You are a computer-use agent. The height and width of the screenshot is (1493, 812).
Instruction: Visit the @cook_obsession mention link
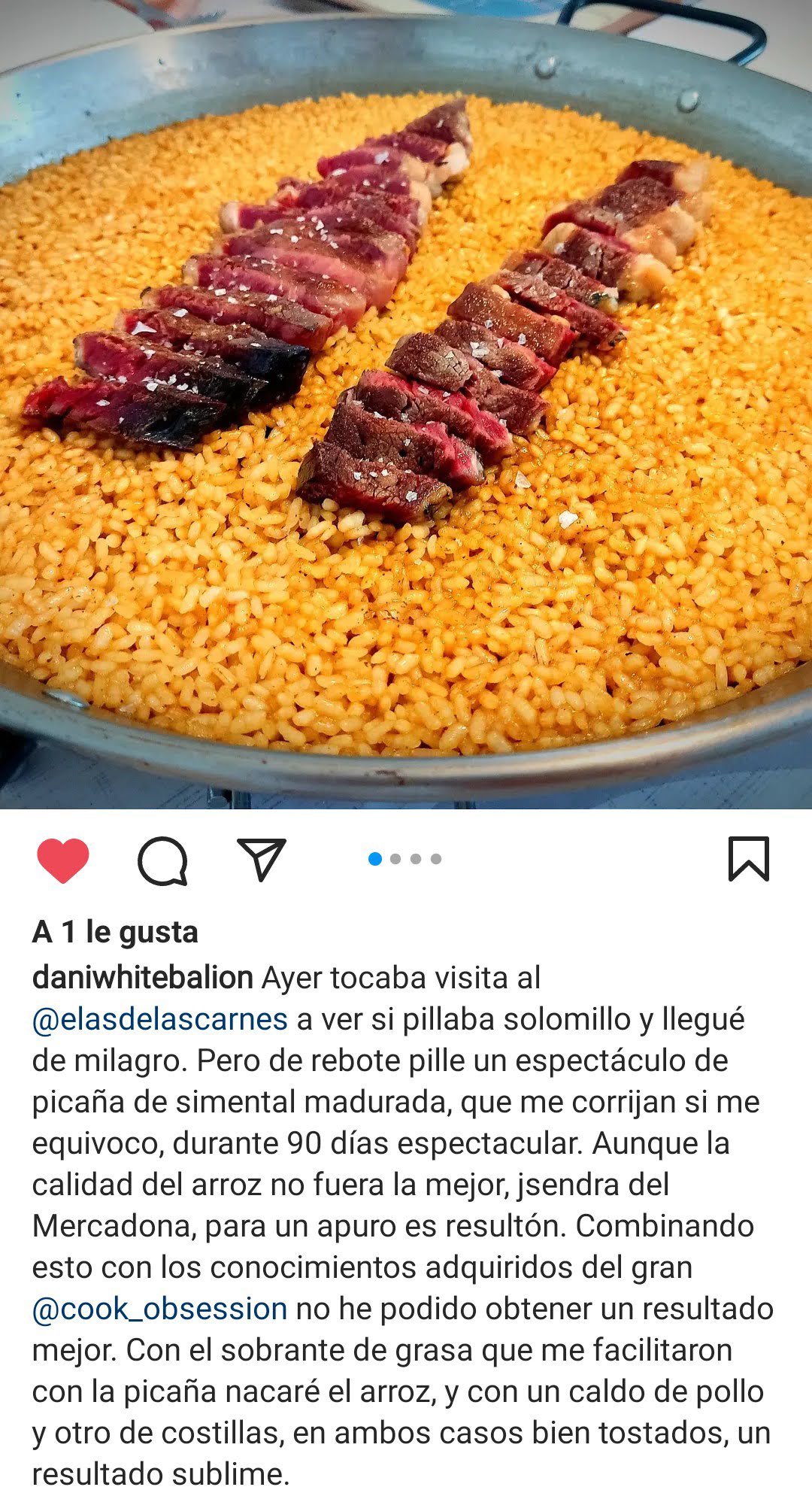pyautogui.click(x=160, y=1309)
